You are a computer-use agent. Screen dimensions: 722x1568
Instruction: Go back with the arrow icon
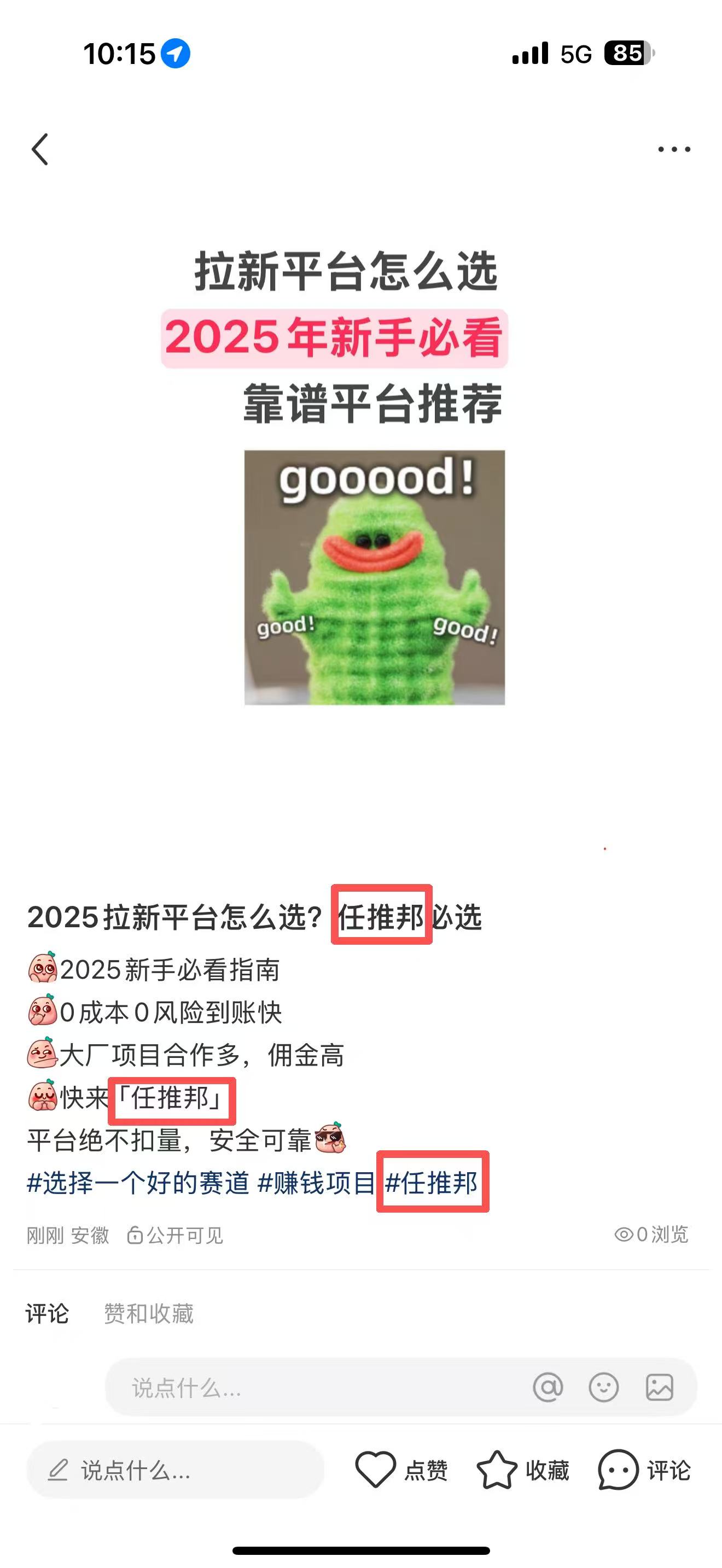point(40,149)
